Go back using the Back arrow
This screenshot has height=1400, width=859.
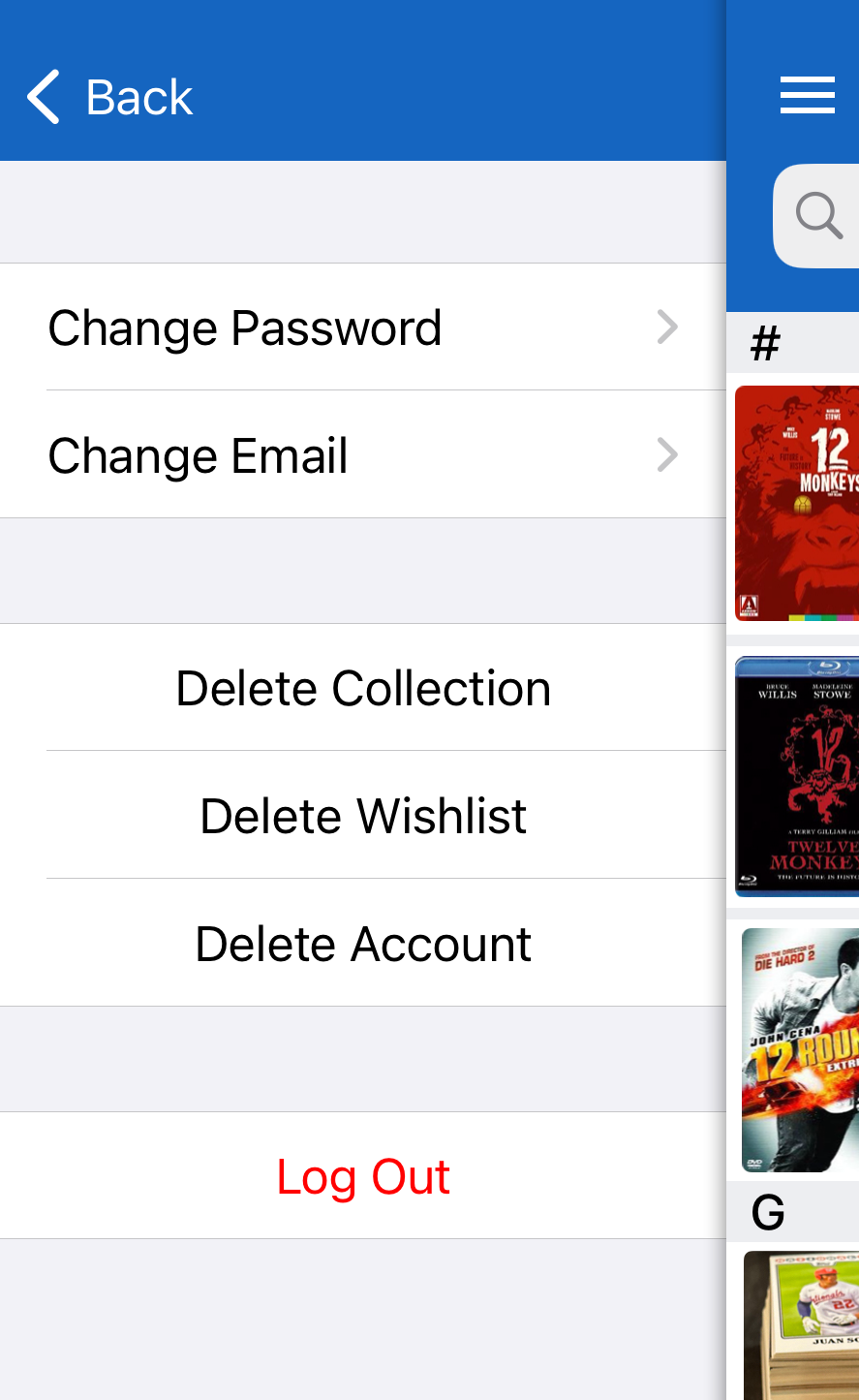[109, 97]
